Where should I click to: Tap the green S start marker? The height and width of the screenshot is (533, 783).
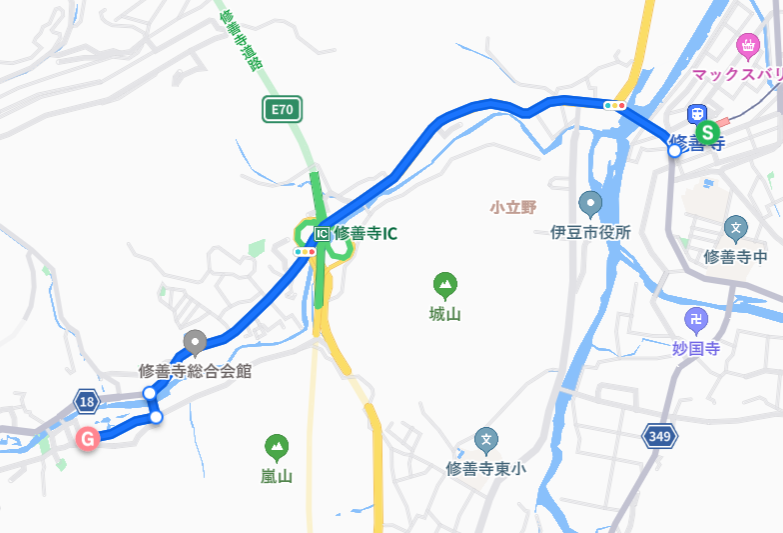pyautogui.click(x=709, y=132)
